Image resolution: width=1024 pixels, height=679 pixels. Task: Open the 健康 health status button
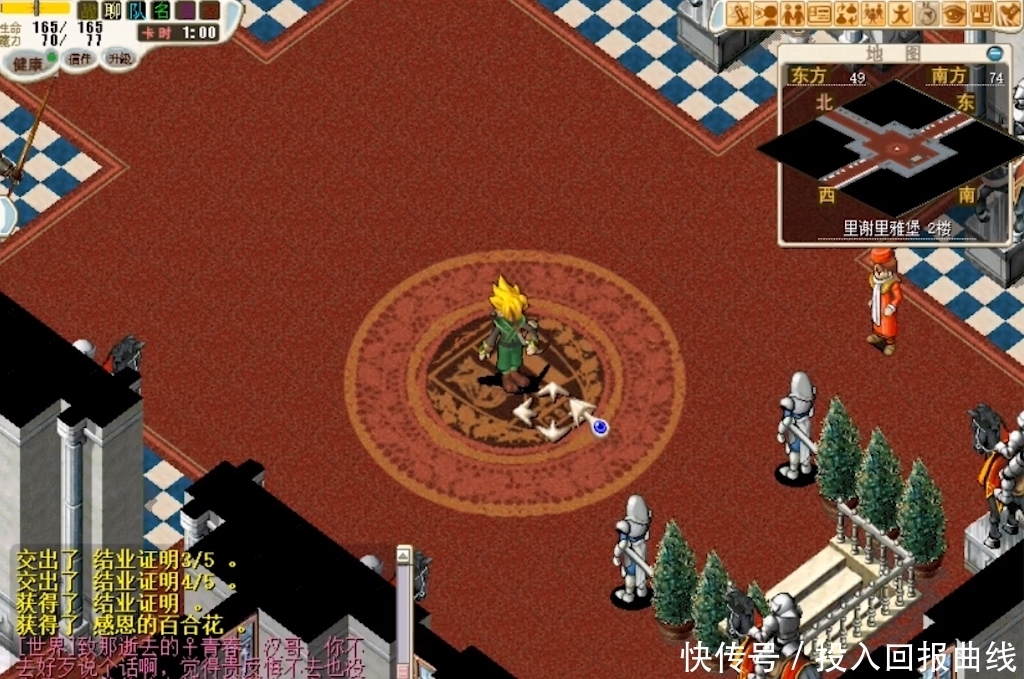tap(28, 63)
